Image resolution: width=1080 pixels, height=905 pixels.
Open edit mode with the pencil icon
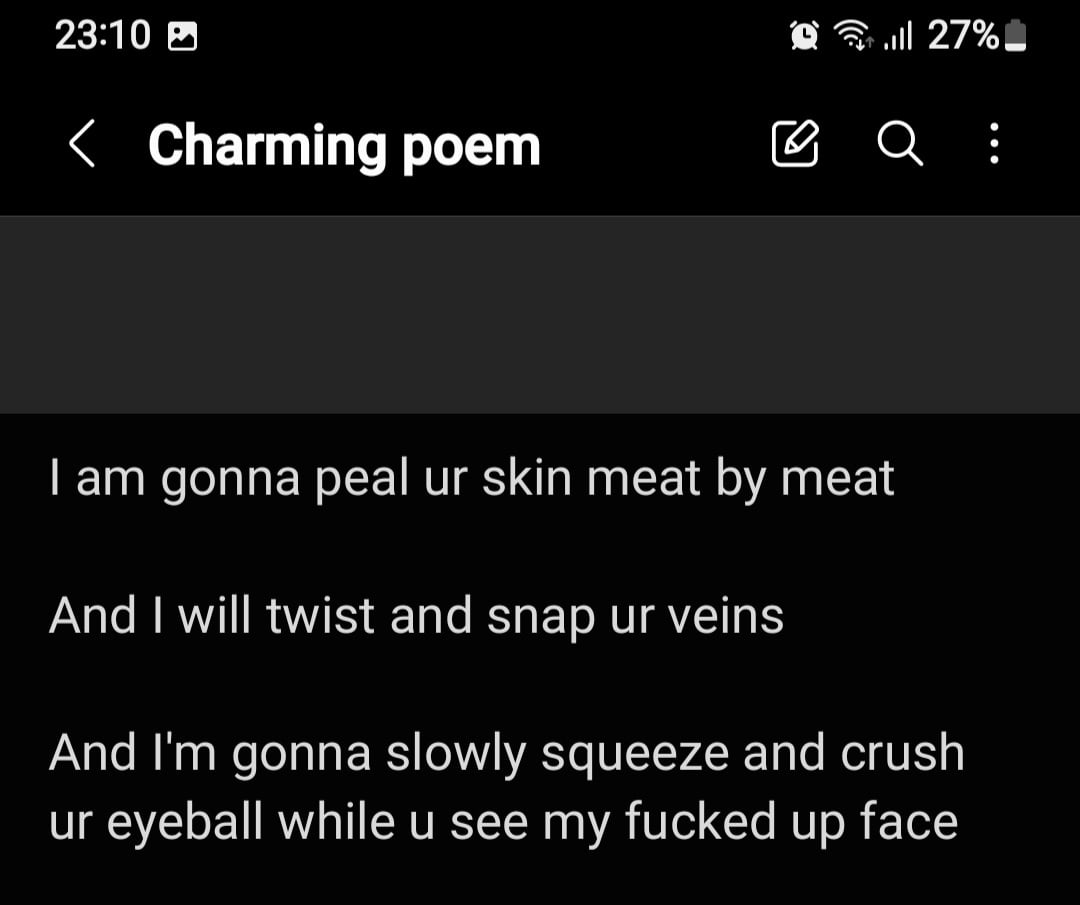coord(795,144)
